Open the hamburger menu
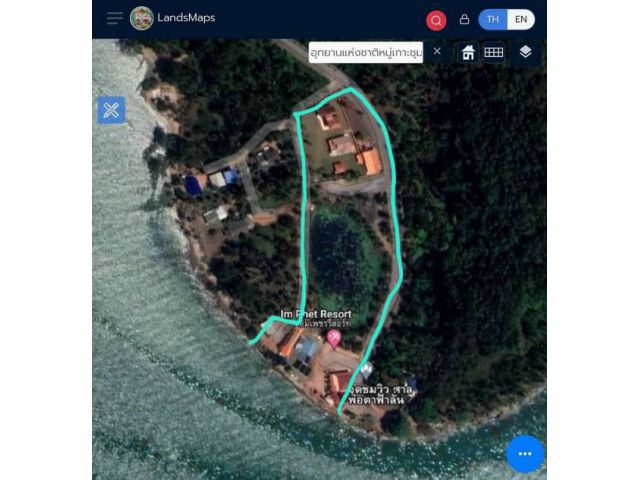 tap(115, 18)
